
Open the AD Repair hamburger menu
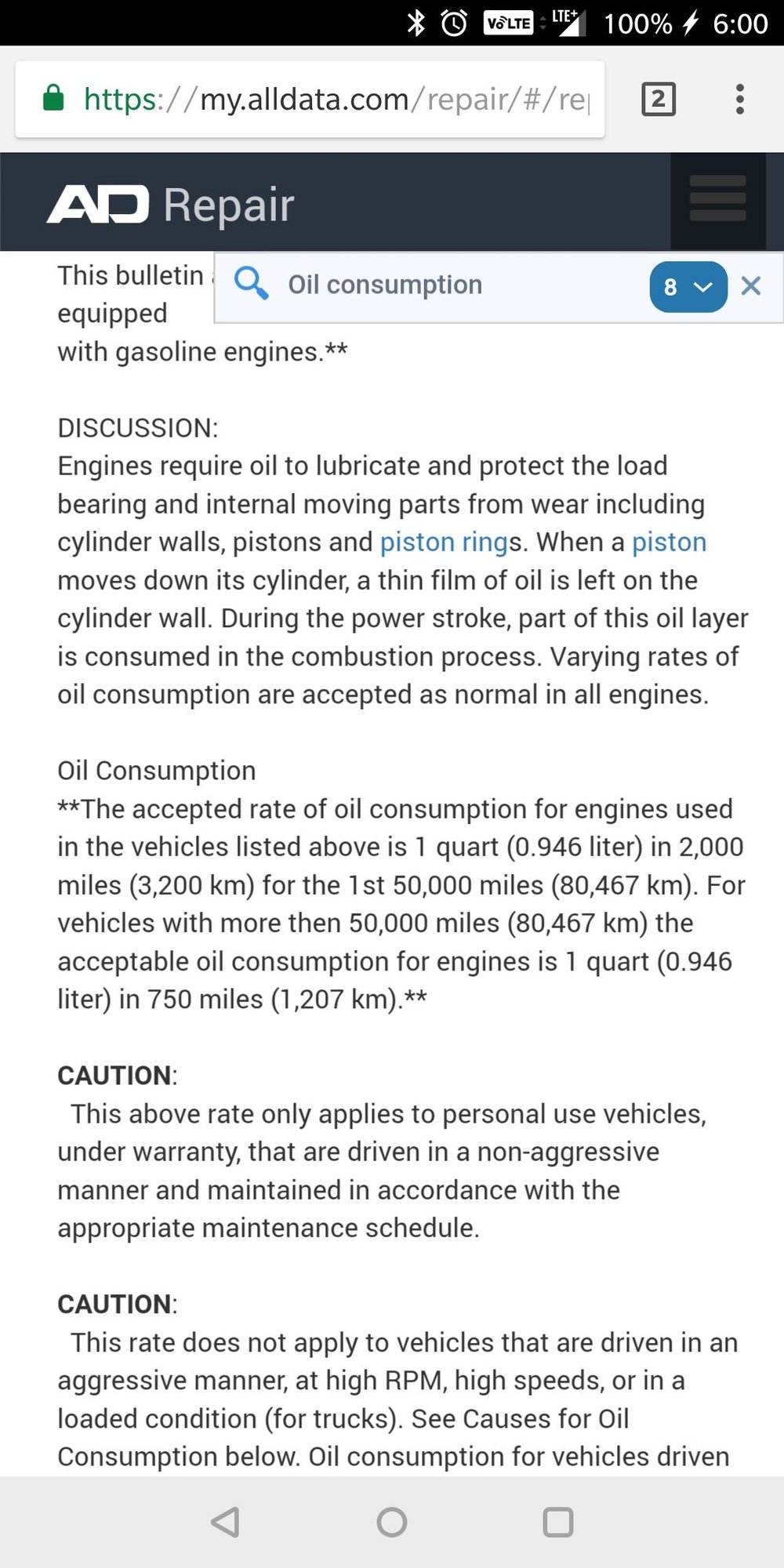point(718,200)
